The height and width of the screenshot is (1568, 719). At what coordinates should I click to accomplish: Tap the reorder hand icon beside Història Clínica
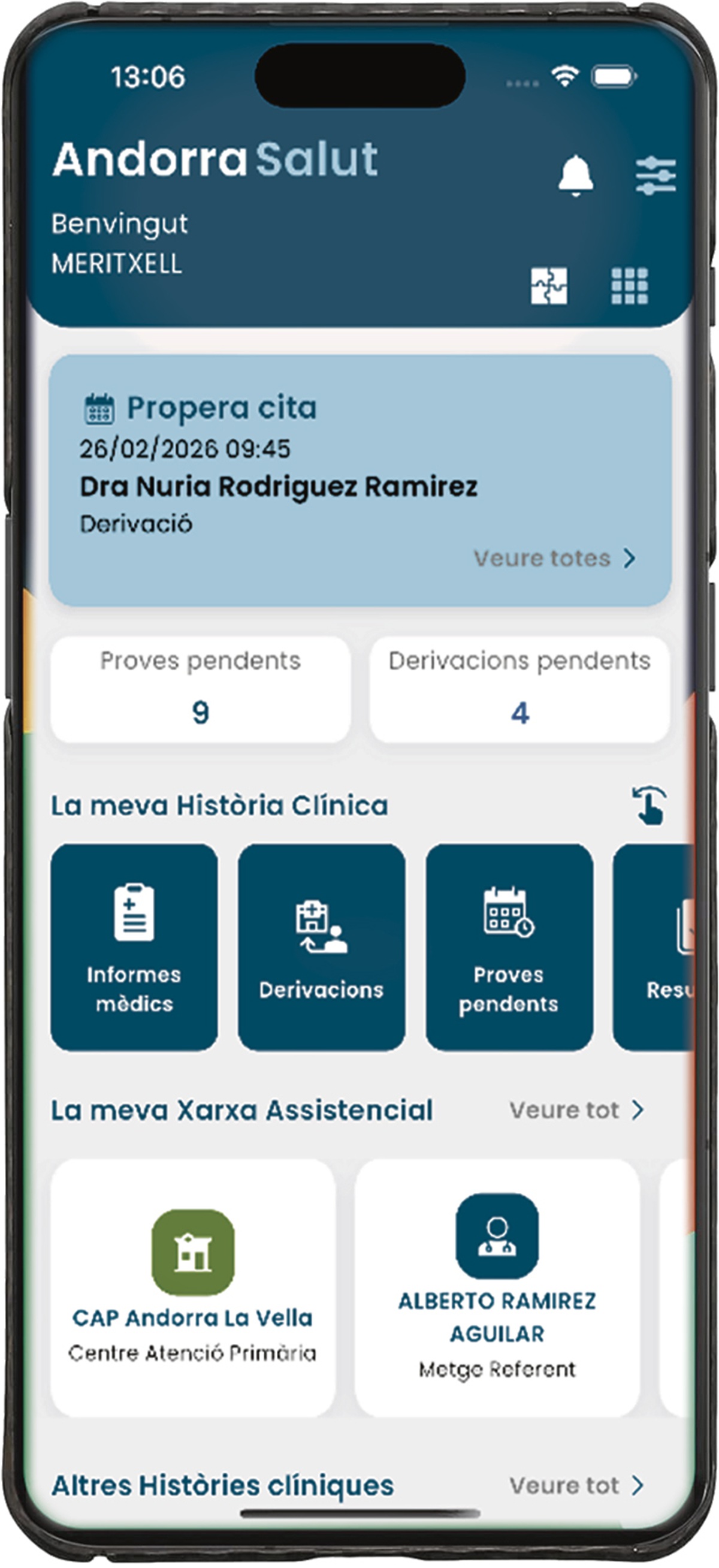[x=649, y=805]
